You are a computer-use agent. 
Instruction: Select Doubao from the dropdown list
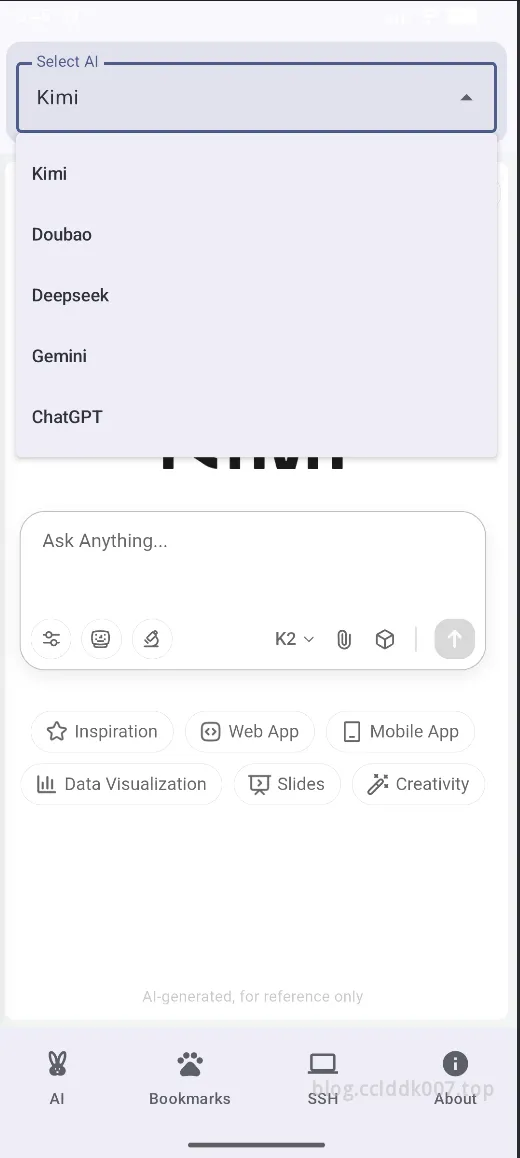click(256, 234)
